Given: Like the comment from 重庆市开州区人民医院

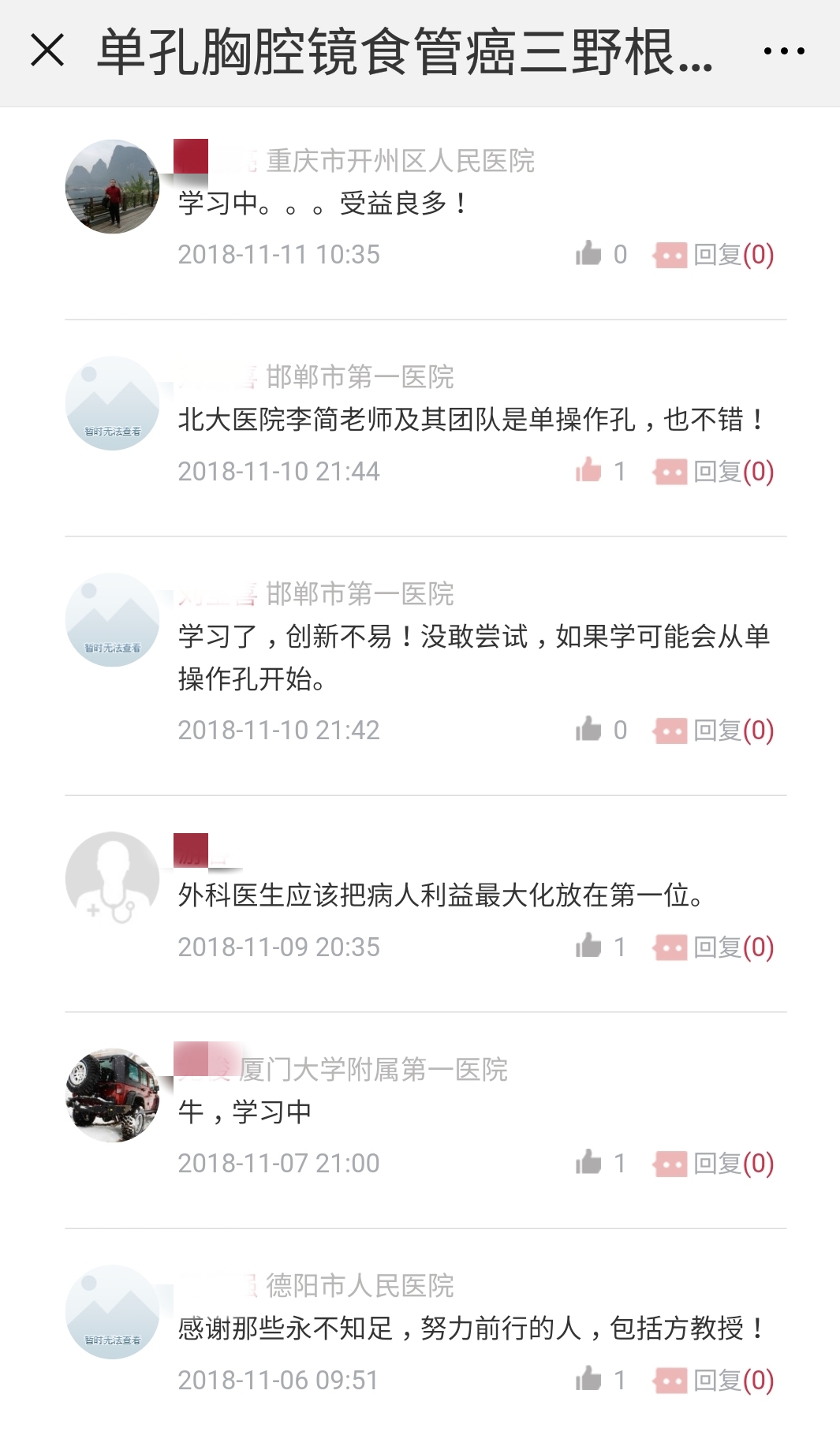Looking at the screenshot, I should (x=589, y=254).
